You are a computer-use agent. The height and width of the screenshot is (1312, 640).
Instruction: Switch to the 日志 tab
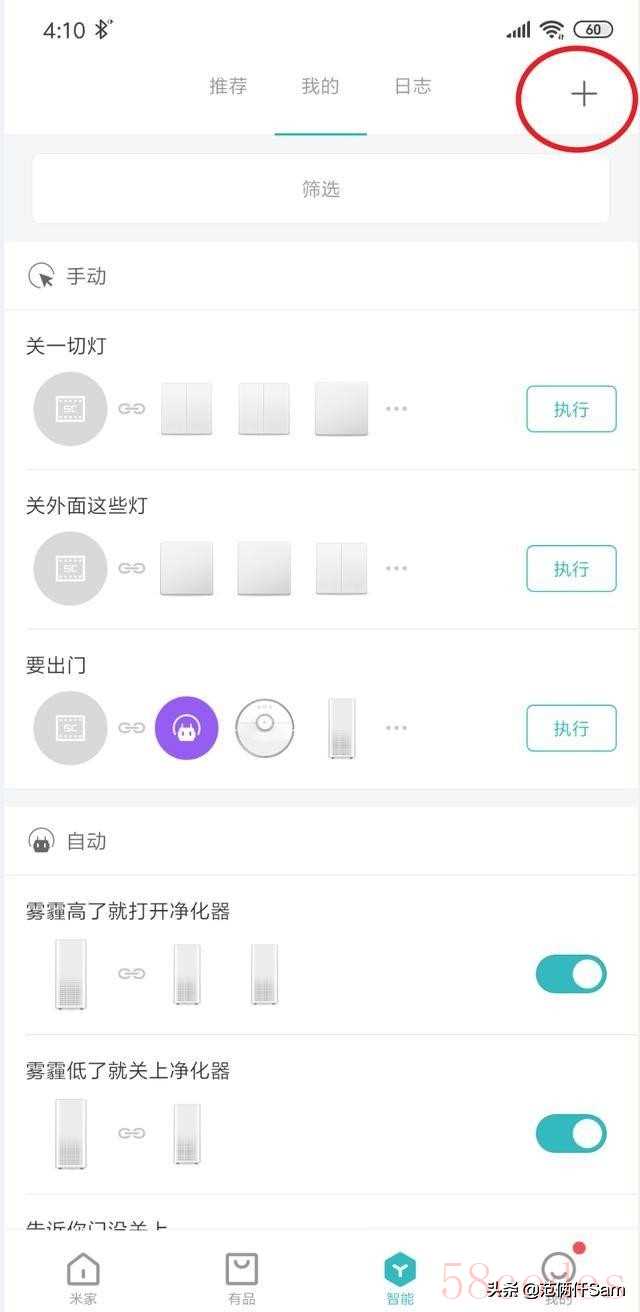click(x=412, y=87)
